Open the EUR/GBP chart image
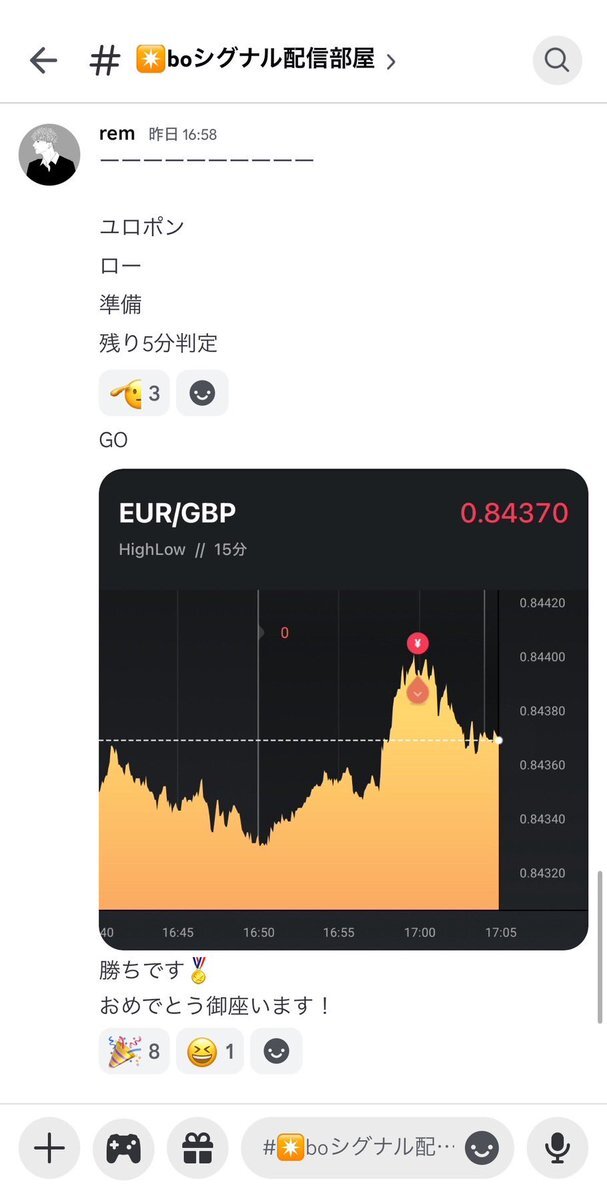The width and height of the screenshot is (607, 1200). tap(343, 709)
